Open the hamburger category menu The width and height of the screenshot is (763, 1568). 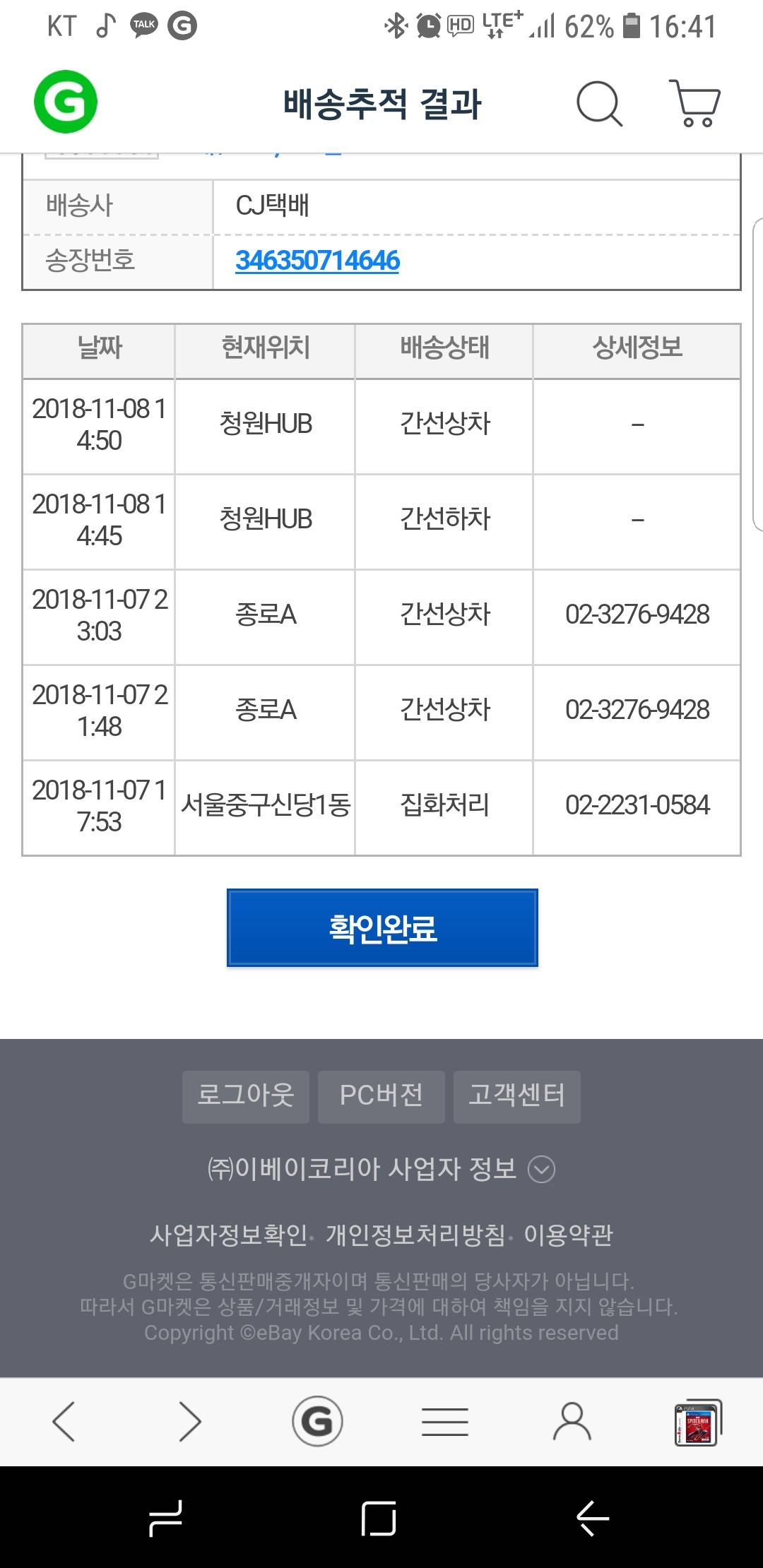pyautogui.click(x=445, y=1421)
